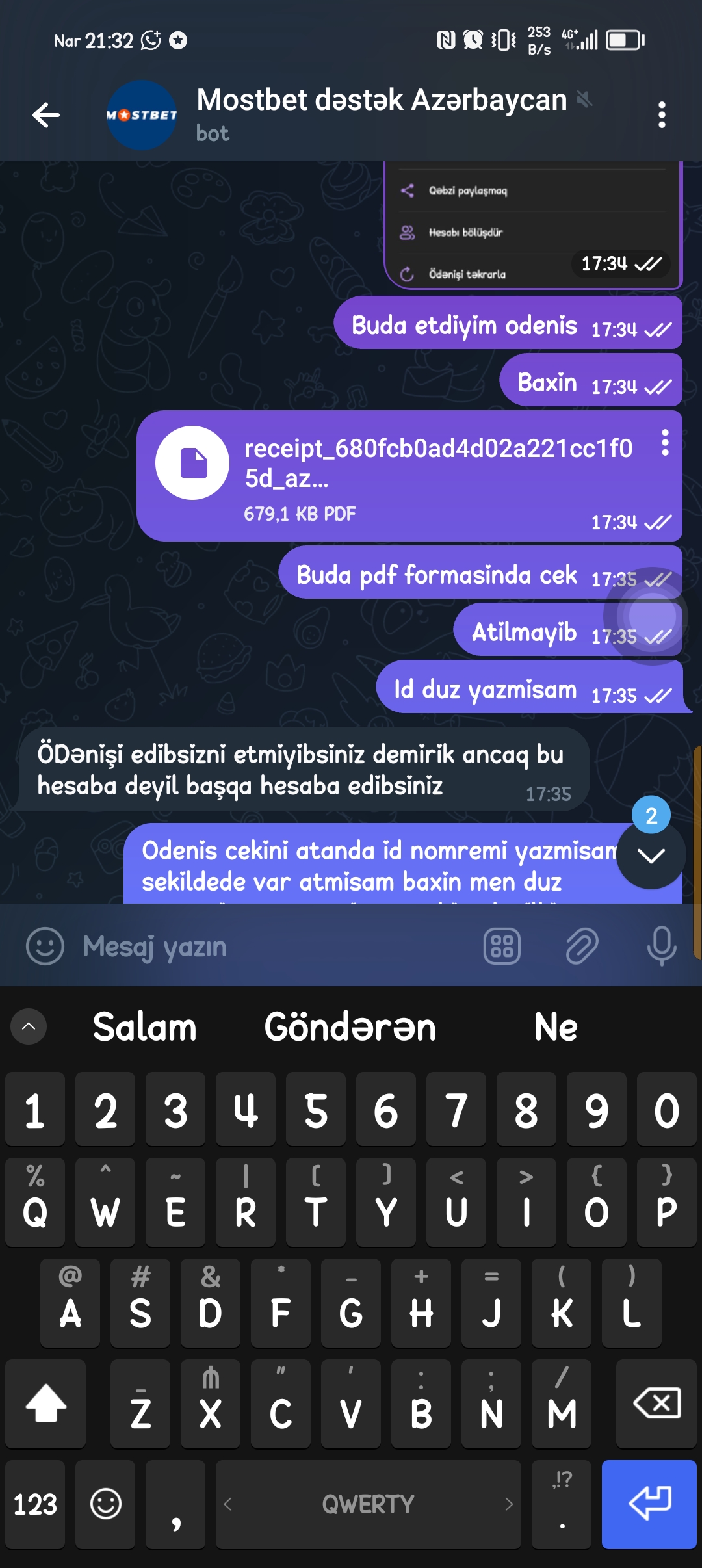This screenshot has height=1568, width=702.
Task: Attach a file with the paperclip
Action: (x=582, y=946)
